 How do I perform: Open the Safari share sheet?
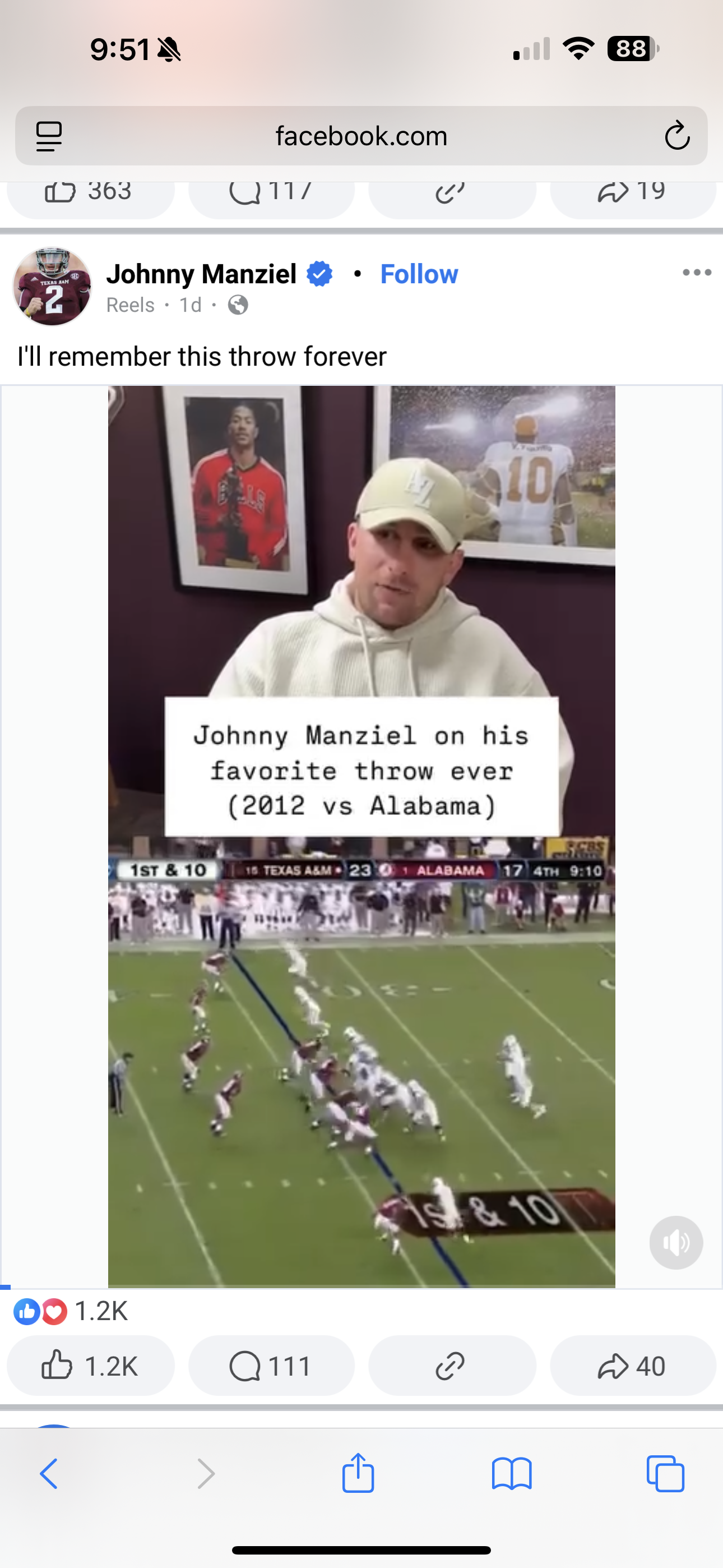click(358, 1473)
